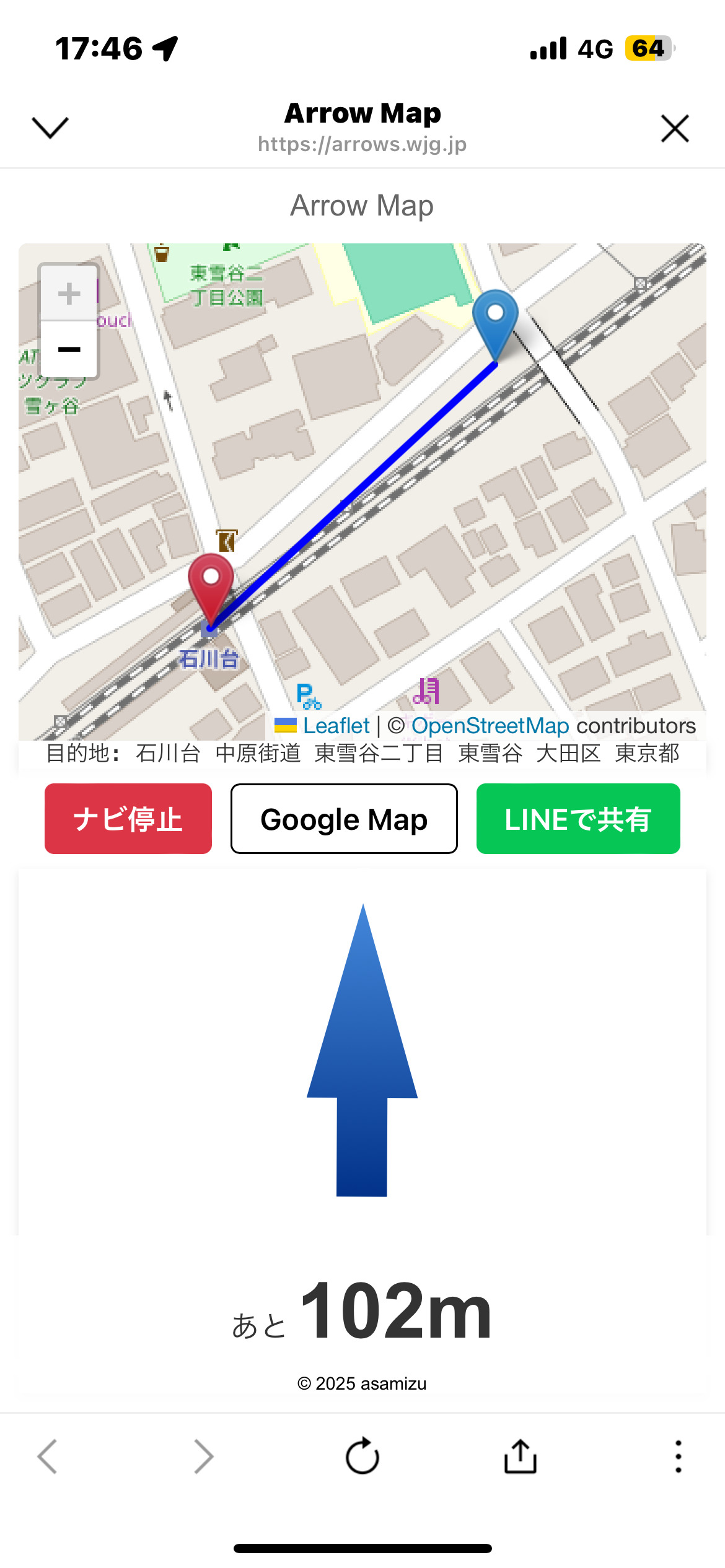Image resolution: width=725 pixels, height=1568 pixels.
Task: Zoom in using the plus control
Action: [x=69, y=293]
